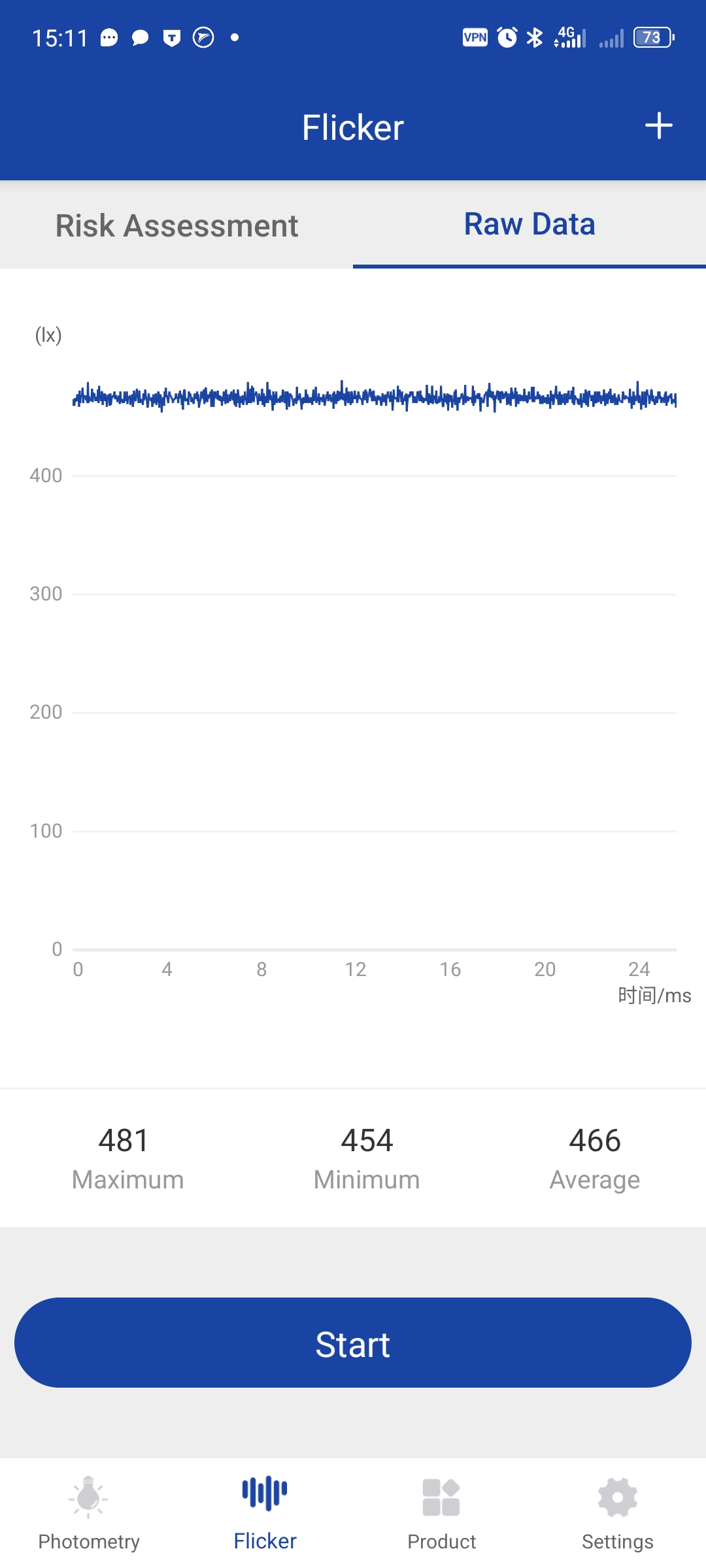Go to the Flicker bottom tab

click(265, 1512)
